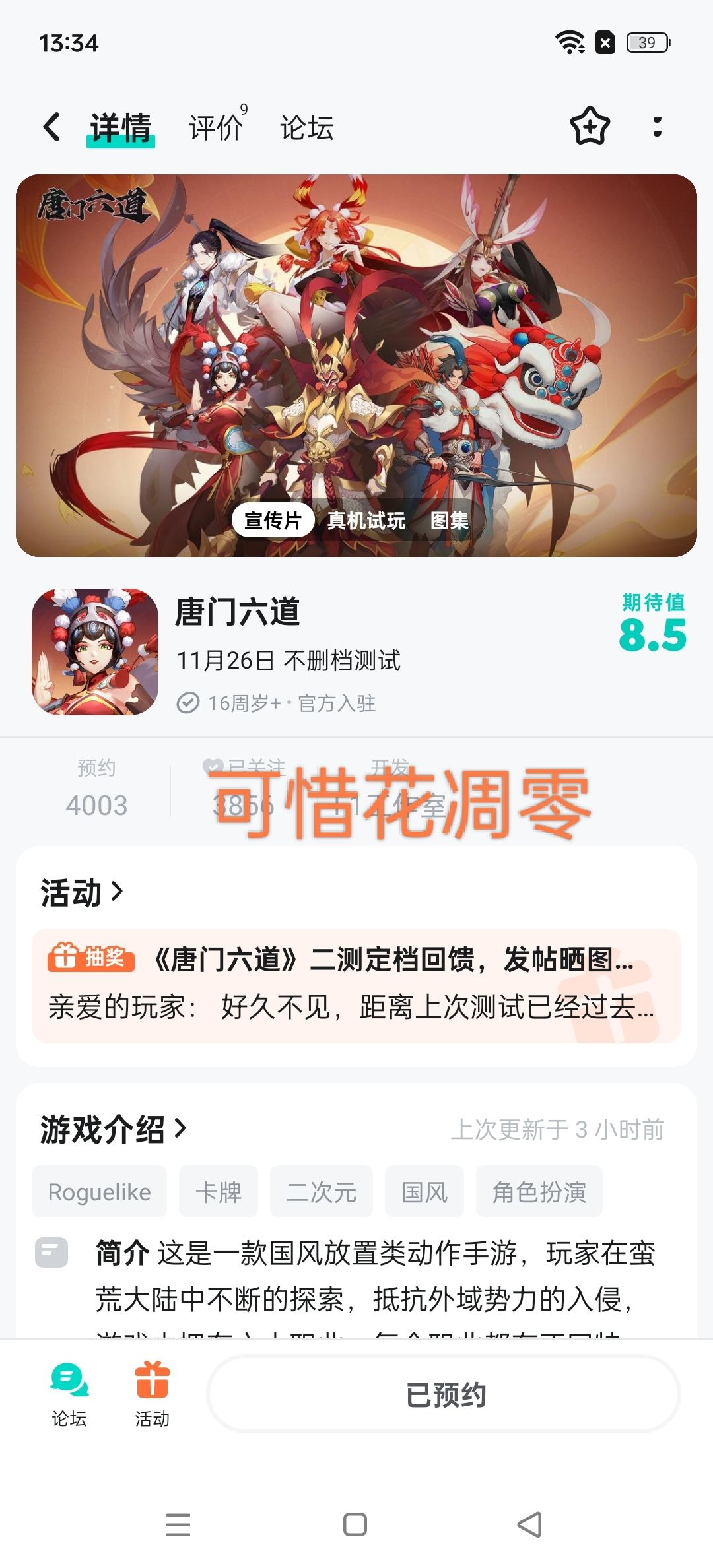Expand the 游戏介绍 section
Screen dimensions: 713x1568
click(114, 1128)
